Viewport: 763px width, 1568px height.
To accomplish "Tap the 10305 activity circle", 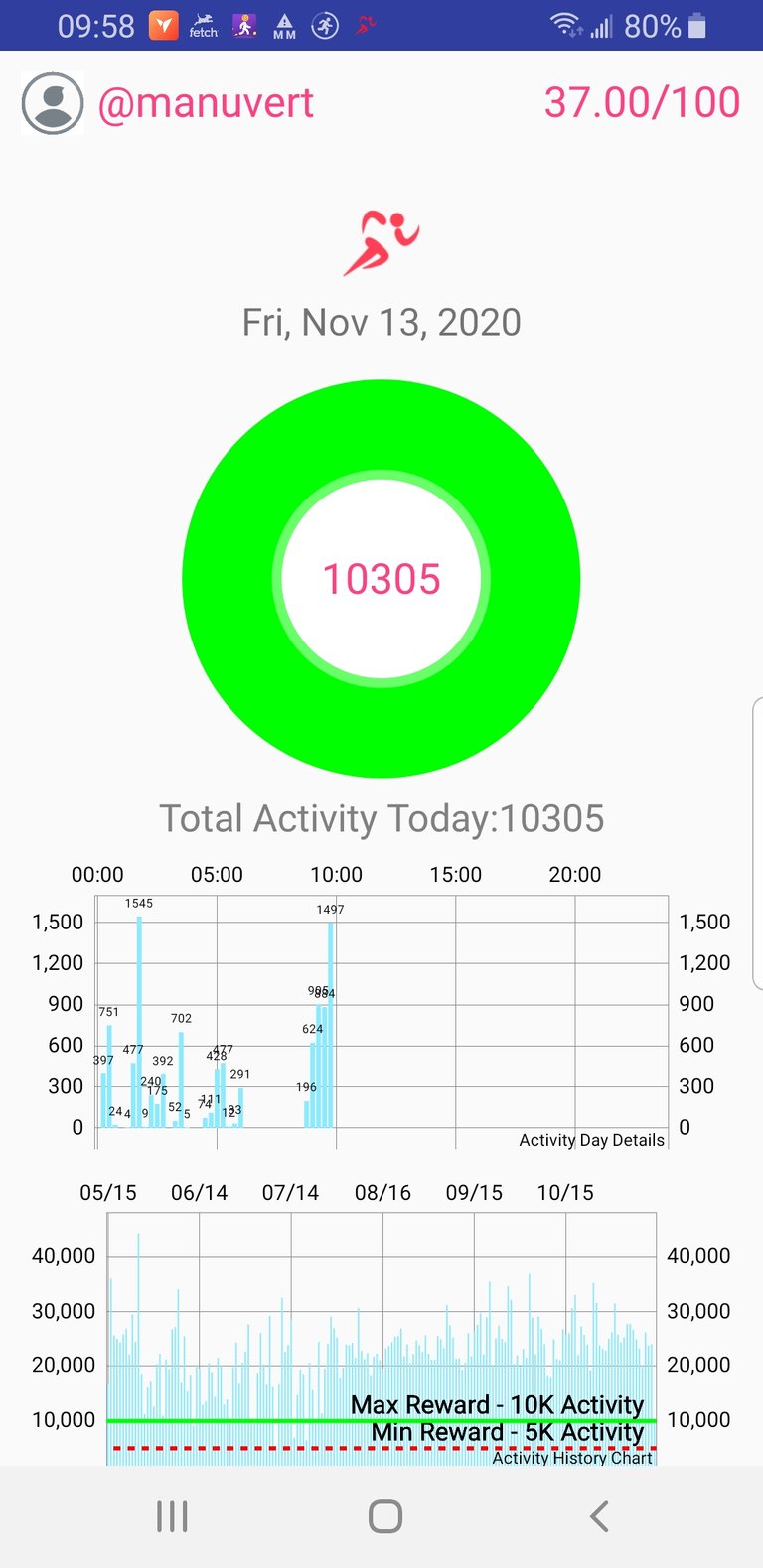I will click(381, 579).
